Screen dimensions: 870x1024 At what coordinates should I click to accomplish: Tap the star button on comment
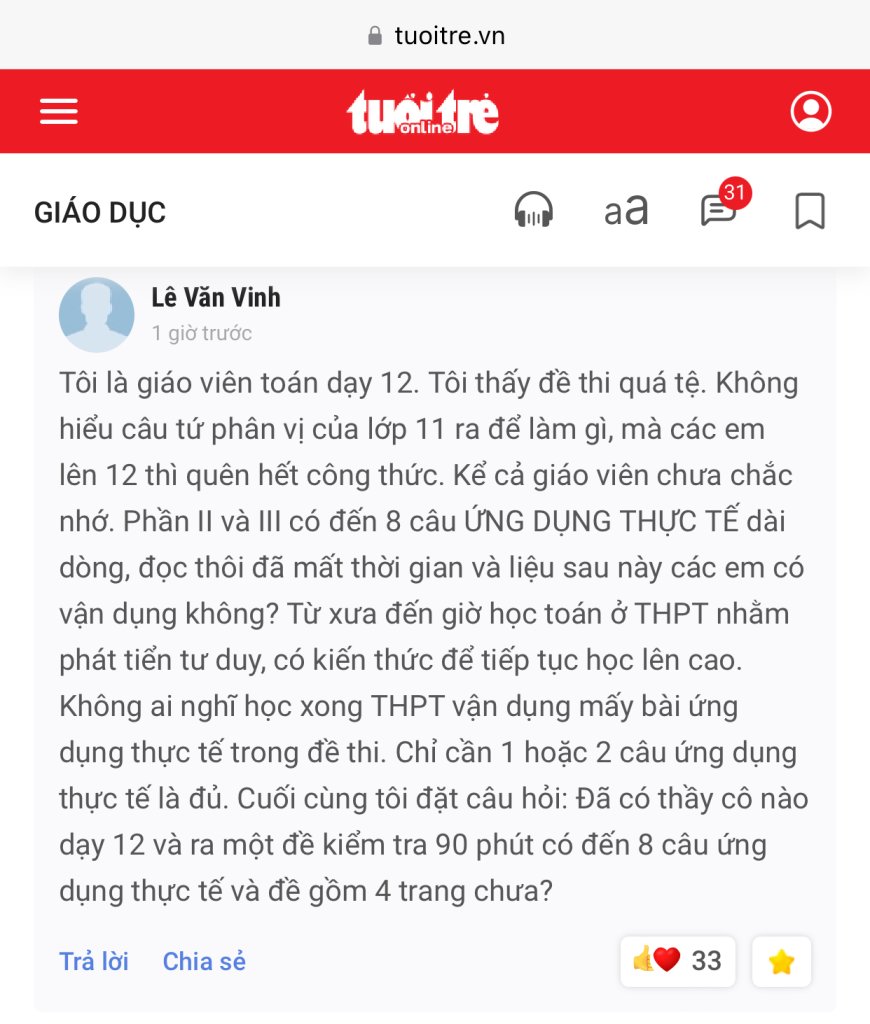click(x=781, y=962)
